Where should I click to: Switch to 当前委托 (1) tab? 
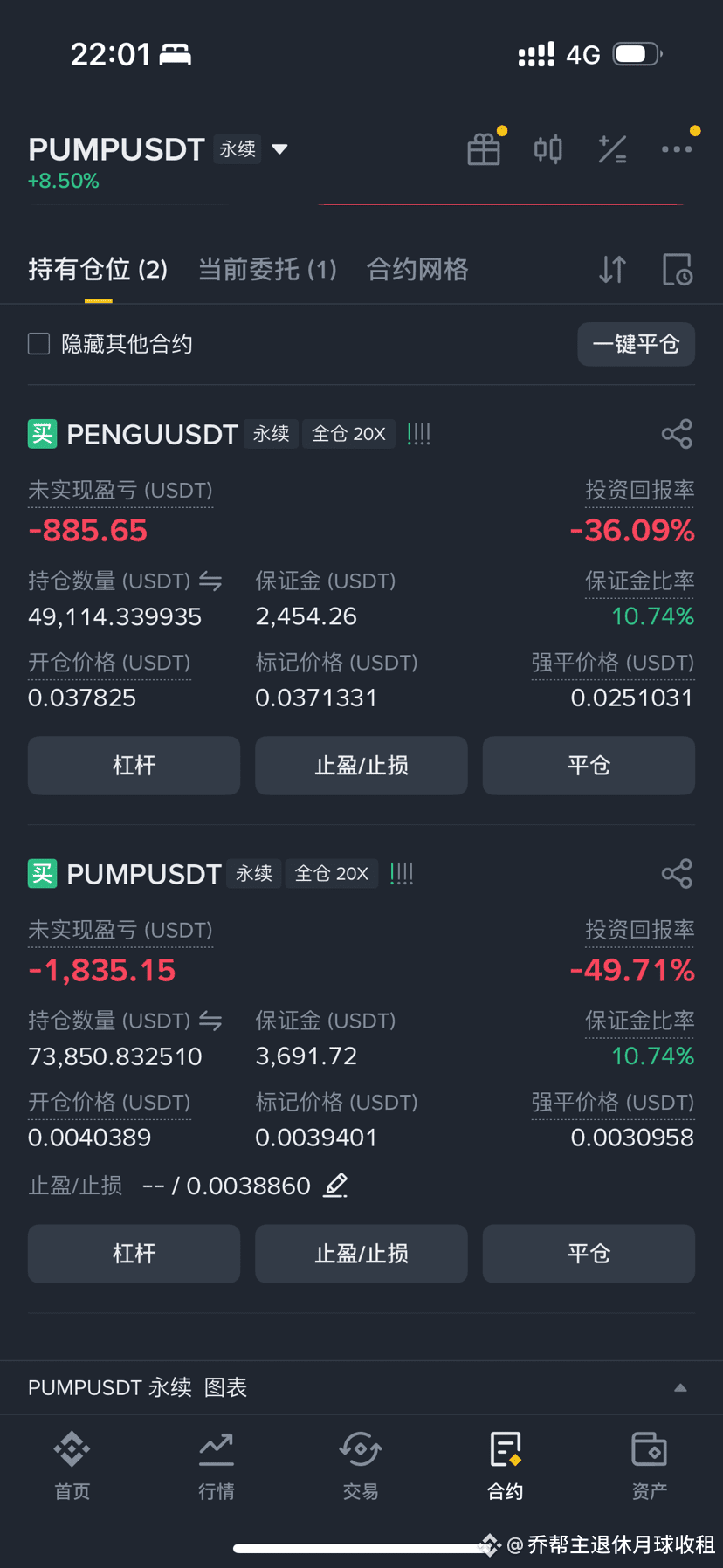[267, 269]
